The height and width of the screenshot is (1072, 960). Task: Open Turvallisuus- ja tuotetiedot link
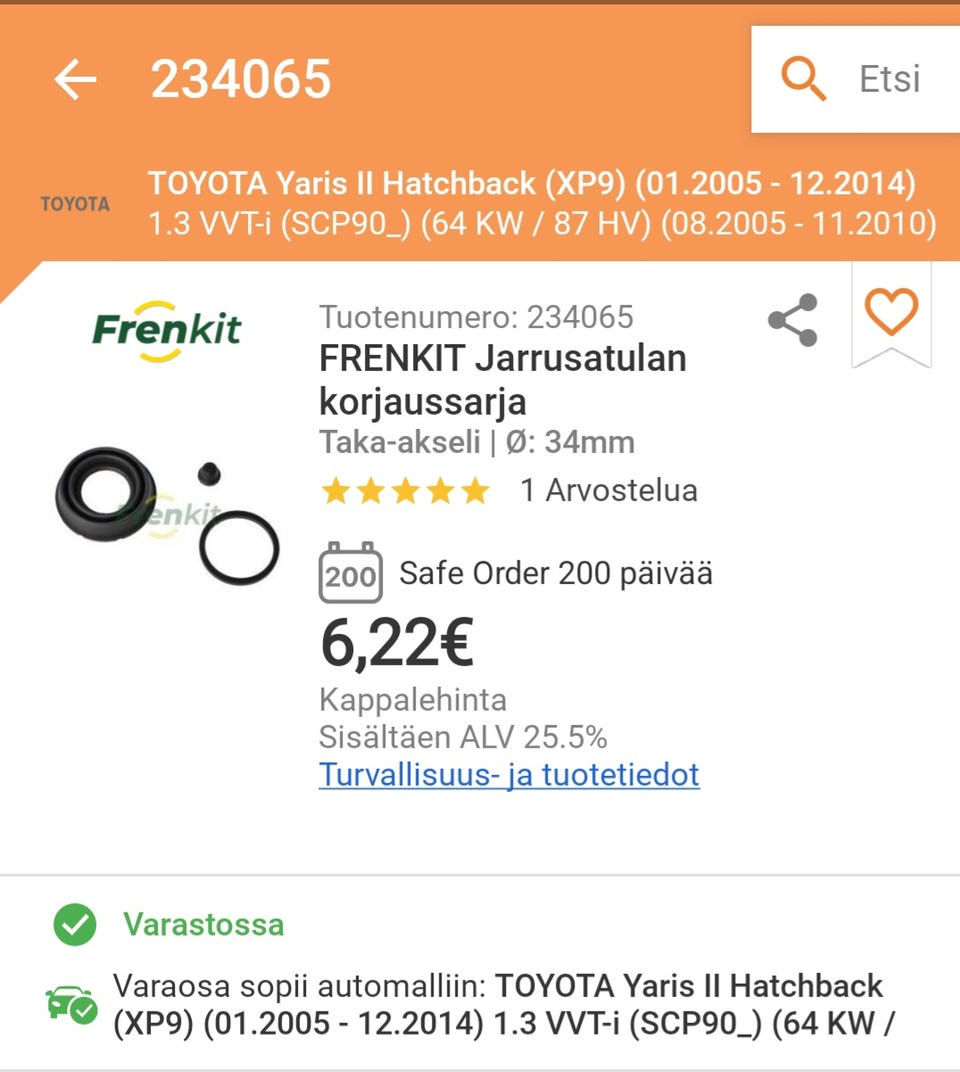[x=509, y=775]
